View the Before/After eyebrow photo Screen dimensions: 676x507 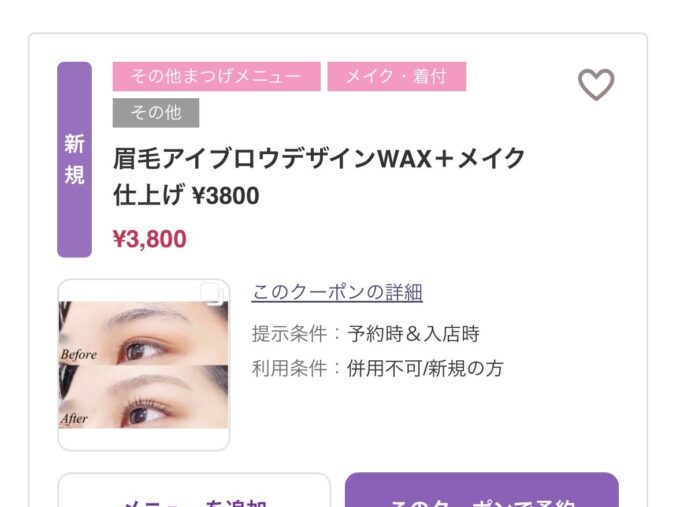coord(143,365)
